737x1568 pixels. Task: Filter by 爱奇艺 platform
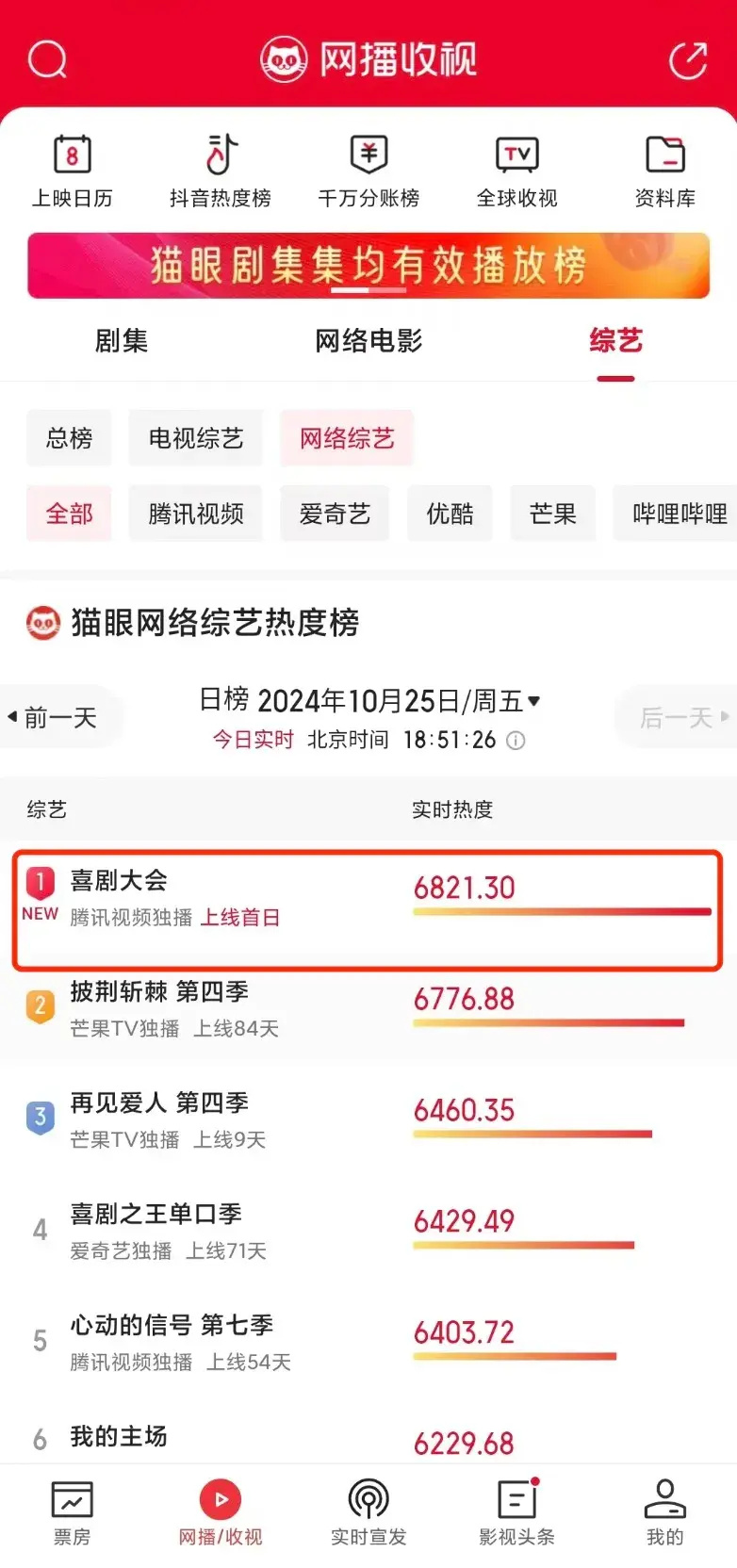pos(335,514)
